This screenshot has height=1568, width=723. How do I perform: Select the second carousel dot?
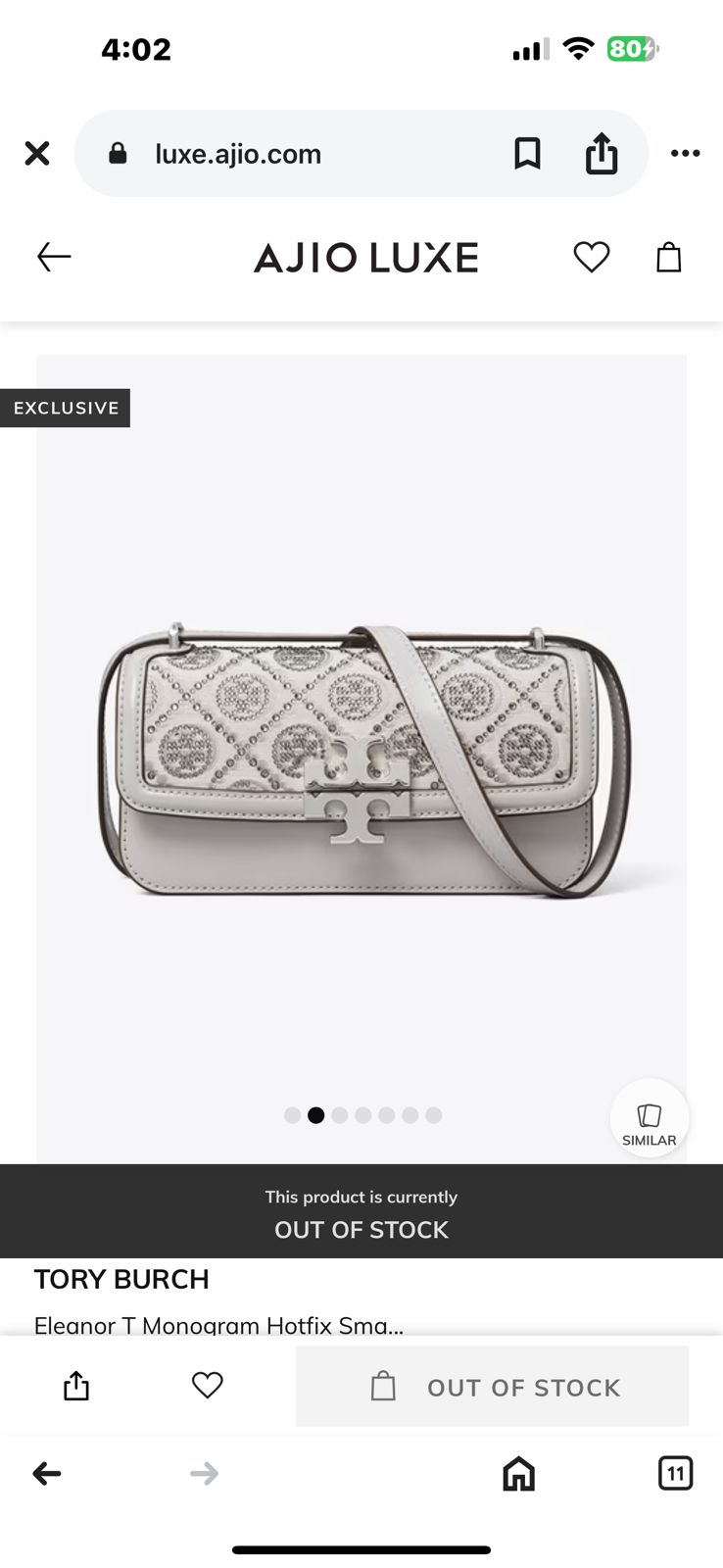coord(315,1115)
